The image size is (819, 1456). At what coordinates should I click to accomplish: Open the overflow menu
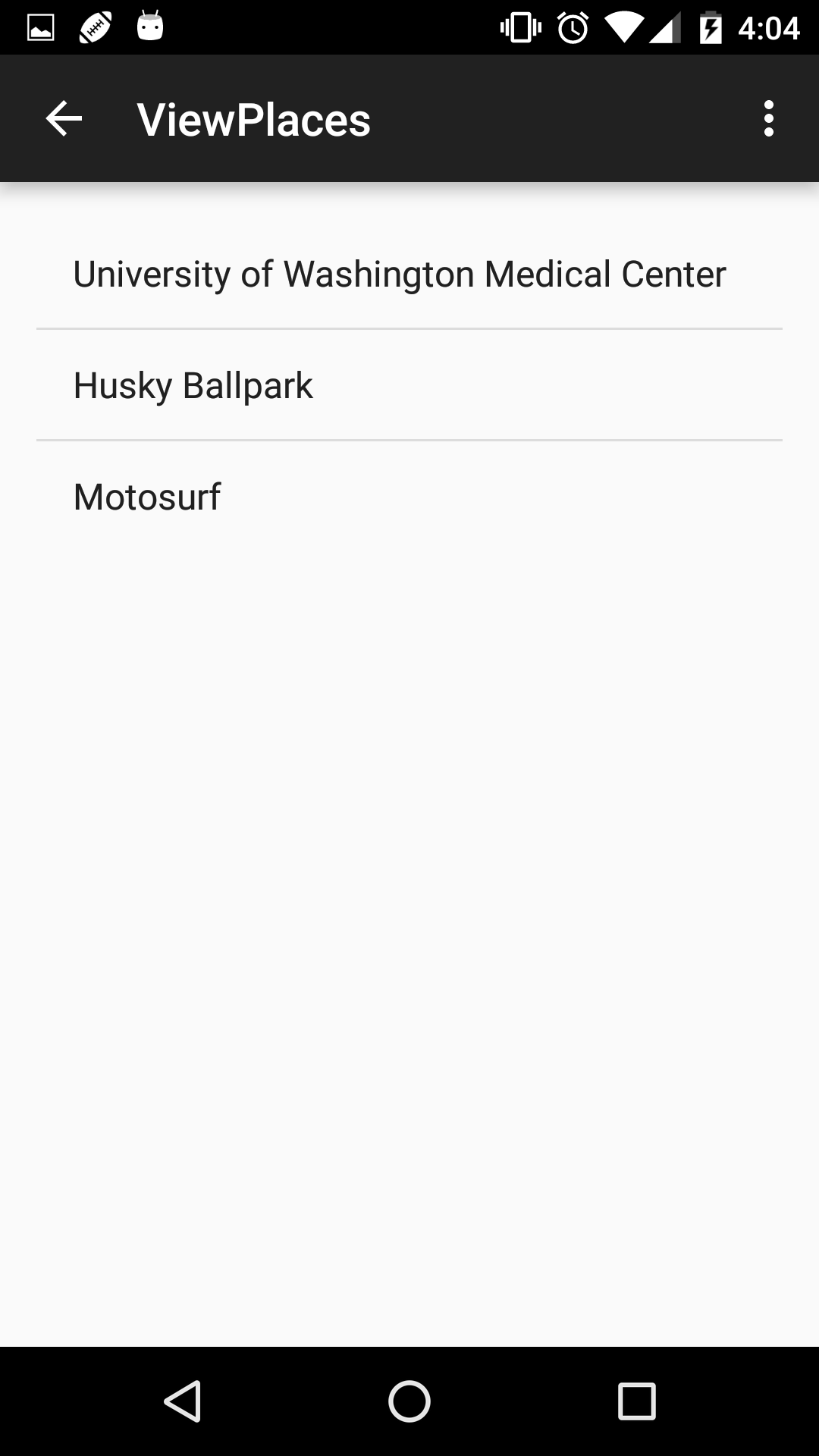click(768, 119)
